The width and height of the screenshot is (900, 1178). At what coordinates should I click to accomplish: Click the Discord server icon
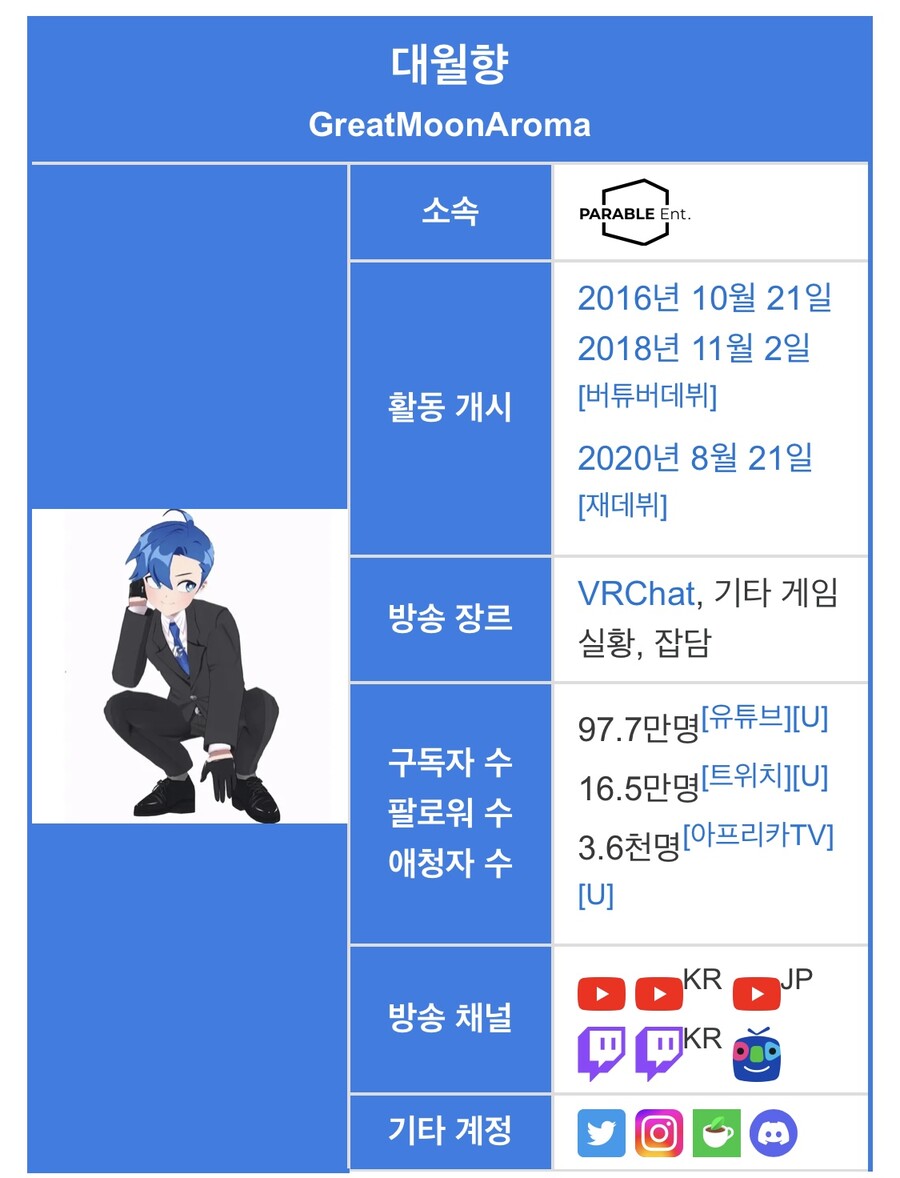pos(774,1133)
